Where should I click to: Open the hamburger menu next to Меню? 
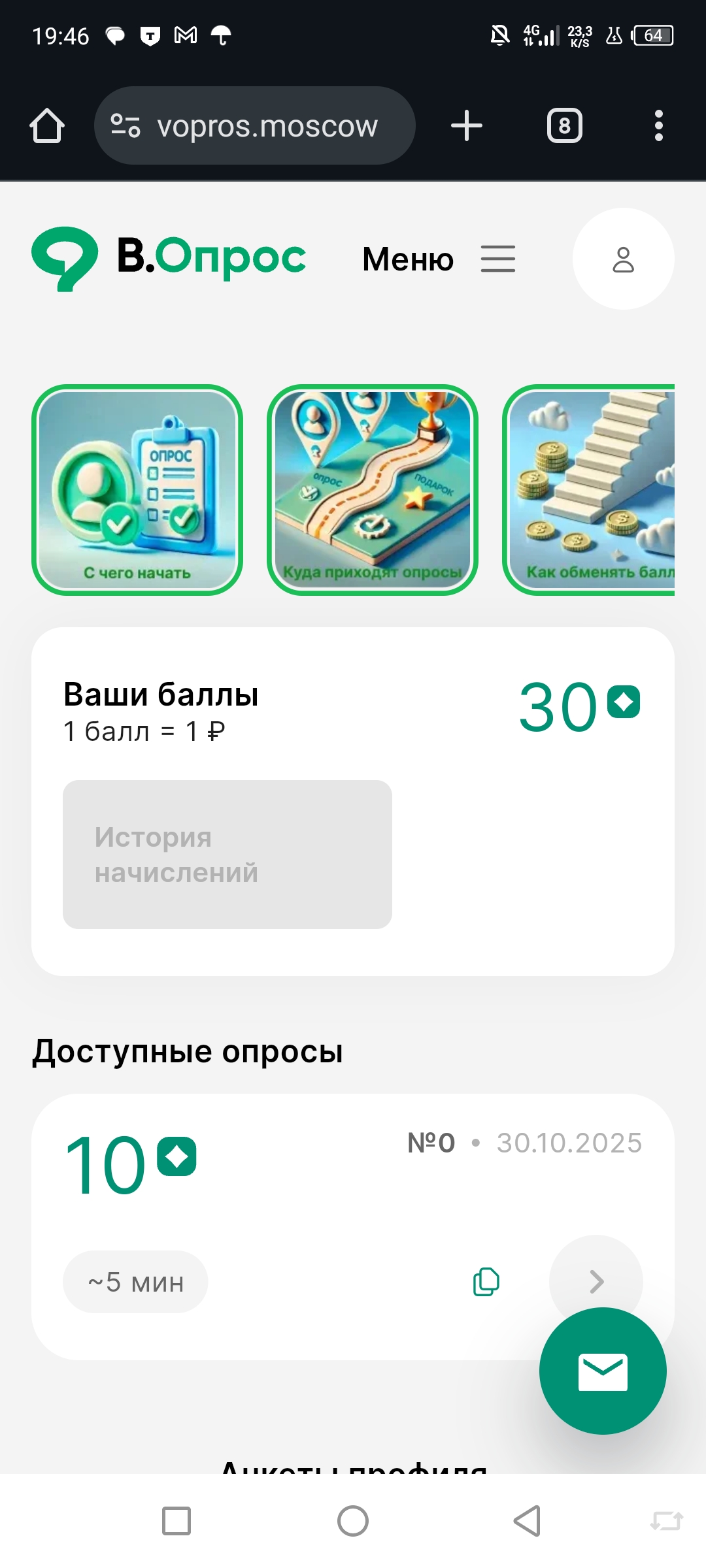(498, 259)
